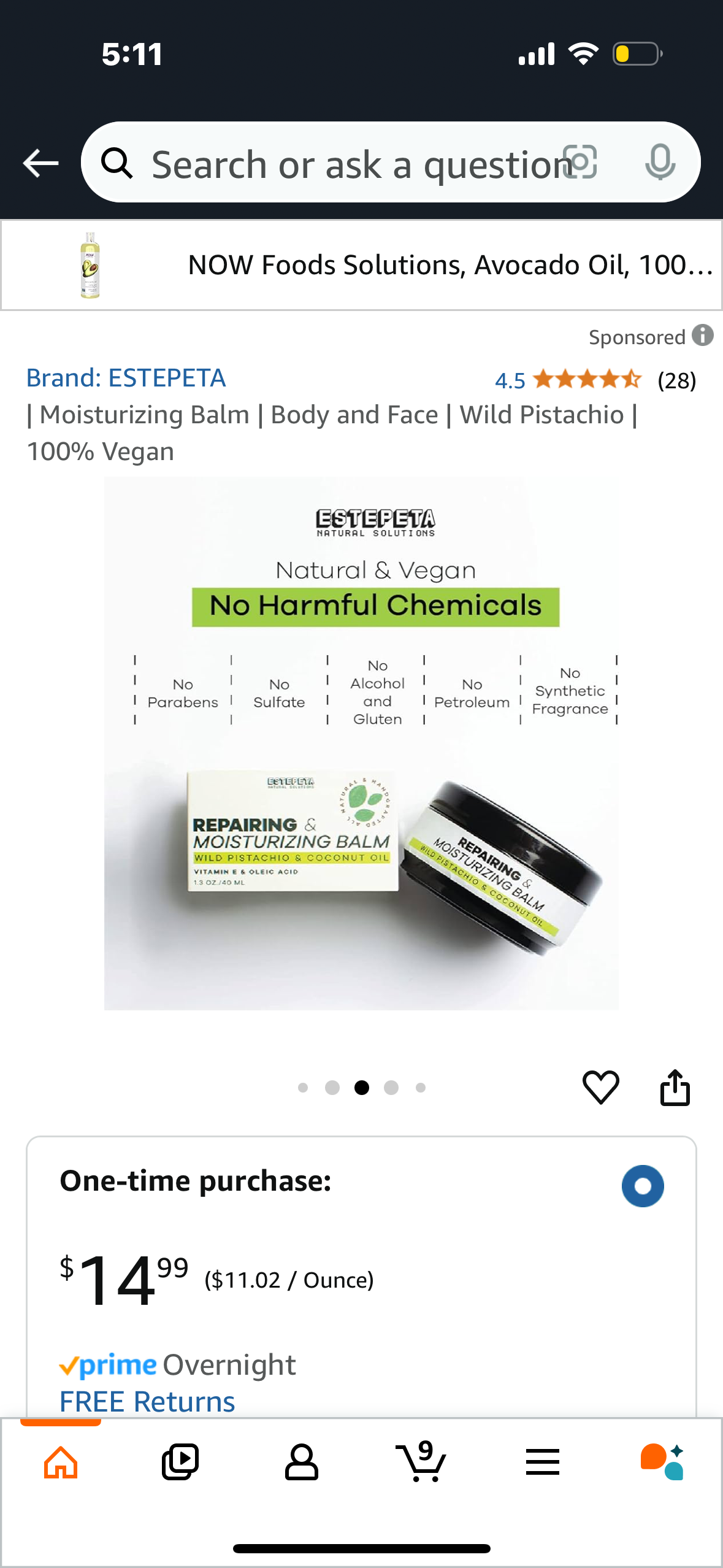This screenshot has height=1568, width=723.
Task: Open the FREE Returns link
Action: point(147,1401)
